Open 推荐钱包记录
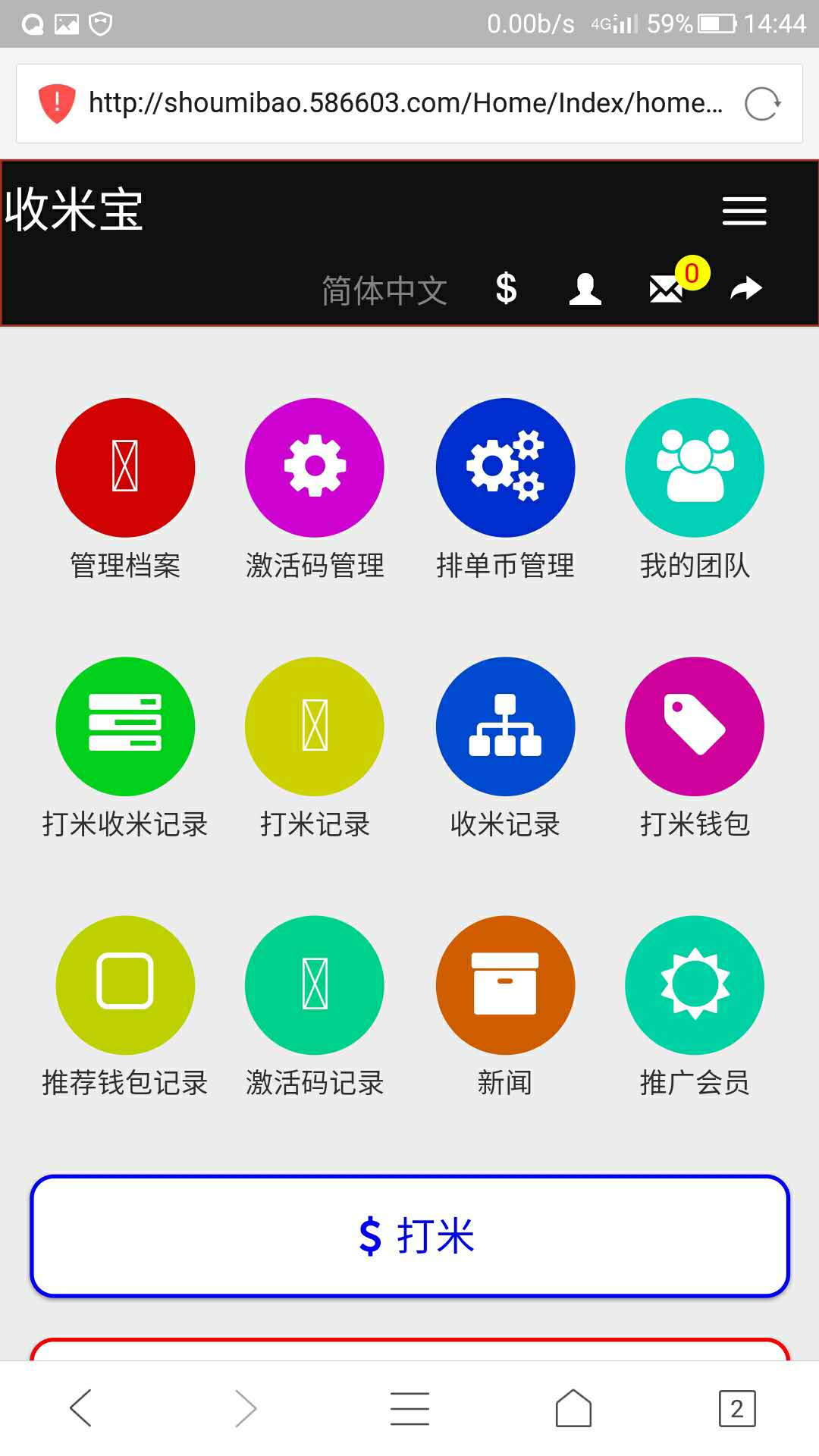 125,985
